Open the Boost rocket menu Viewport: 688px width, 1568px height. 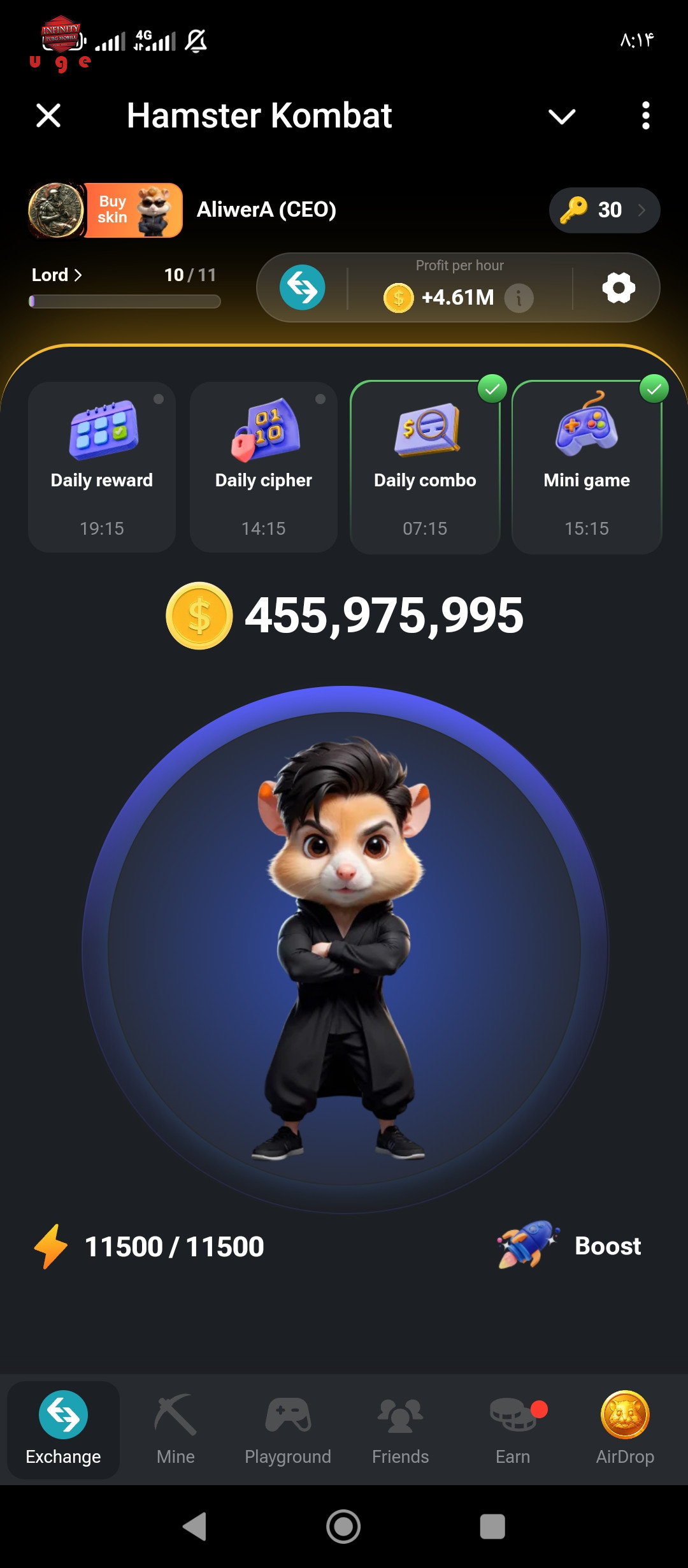pos(569,1245)
